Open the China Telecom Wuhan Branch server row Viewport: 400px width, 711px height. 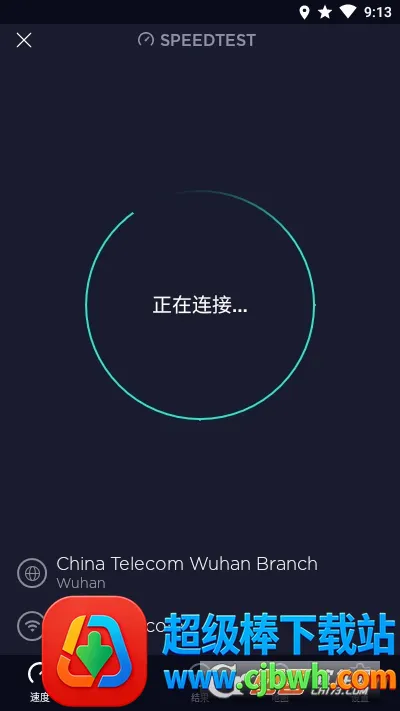[200, 572]
